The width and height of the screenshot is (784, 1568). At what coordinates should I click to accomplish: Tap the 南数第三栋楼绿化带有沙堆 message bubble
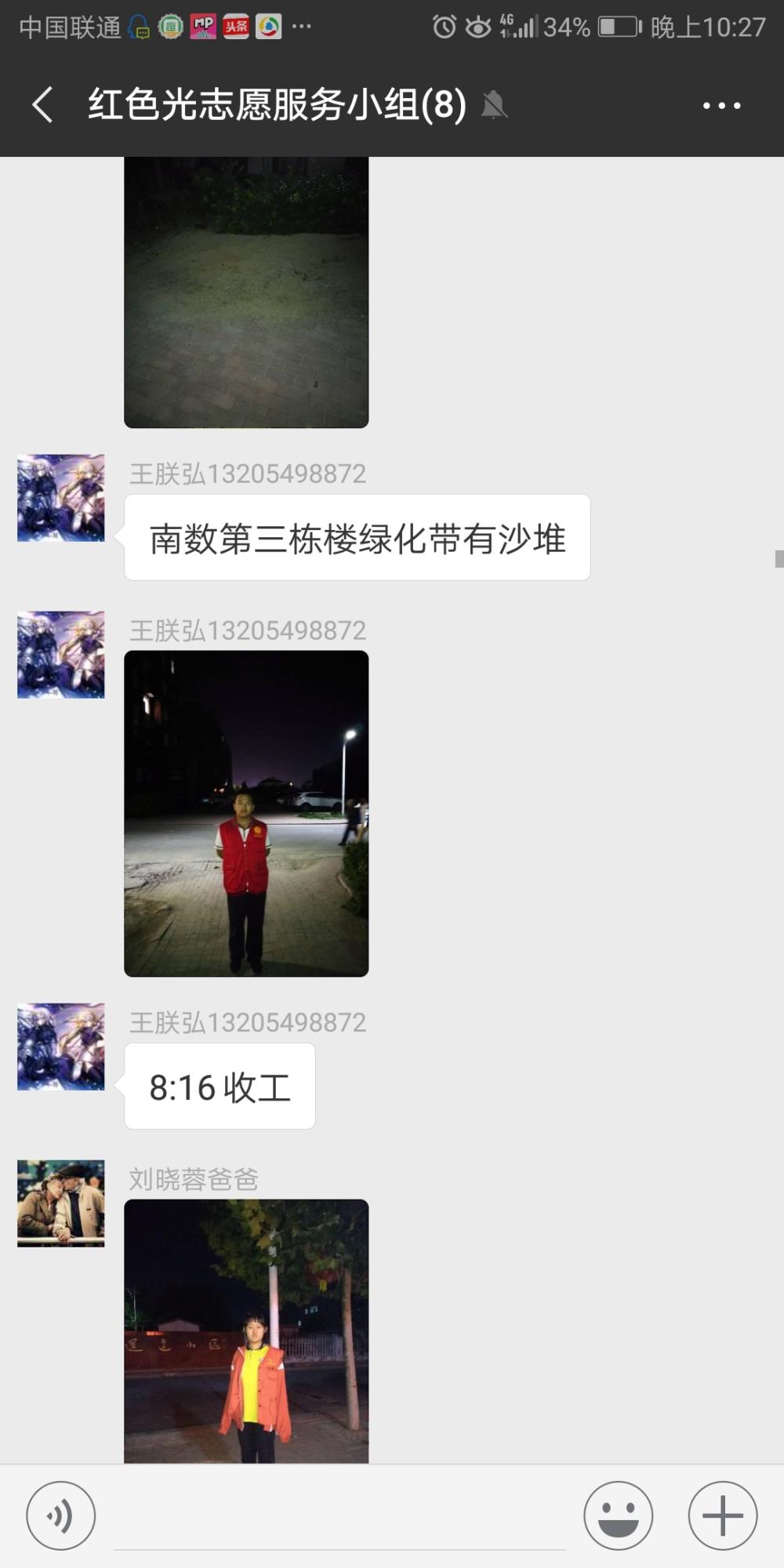358,538
